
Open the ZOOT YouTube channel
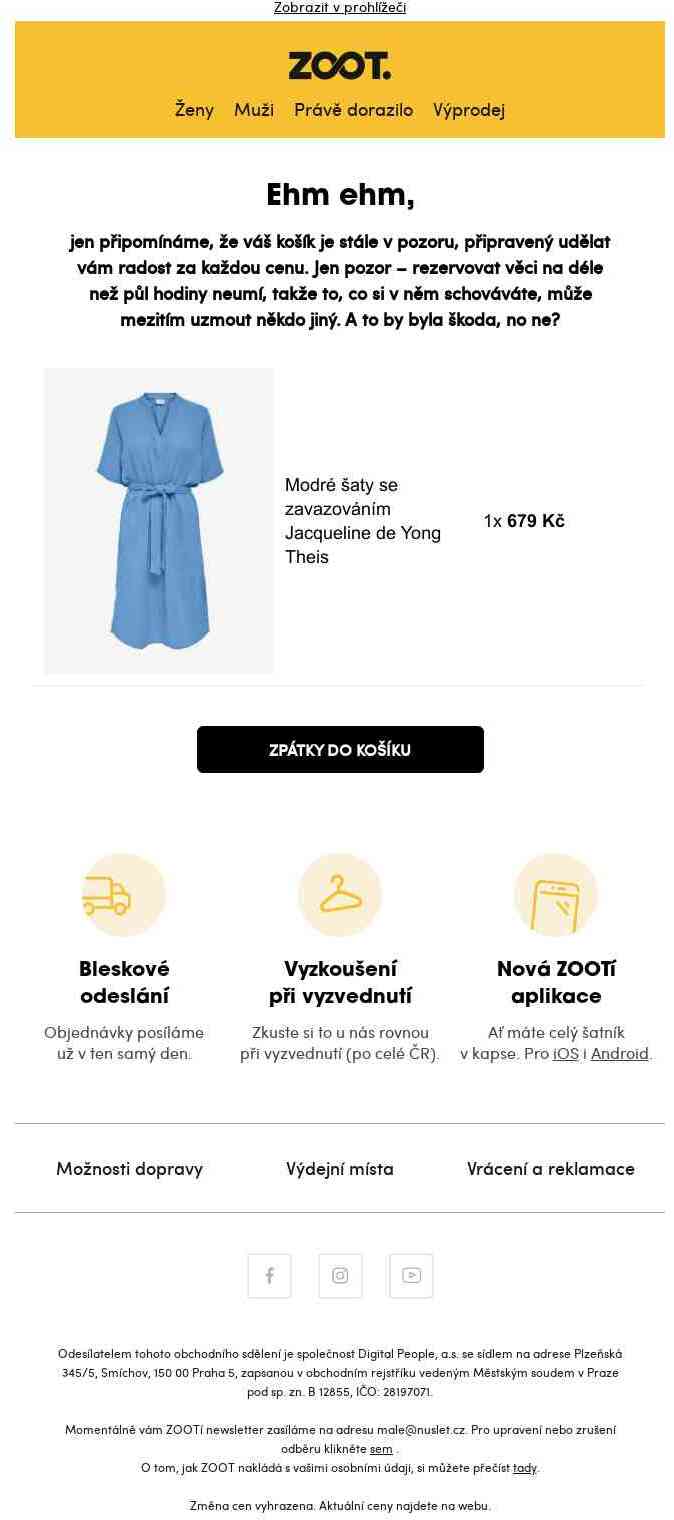coord(411,1276)
